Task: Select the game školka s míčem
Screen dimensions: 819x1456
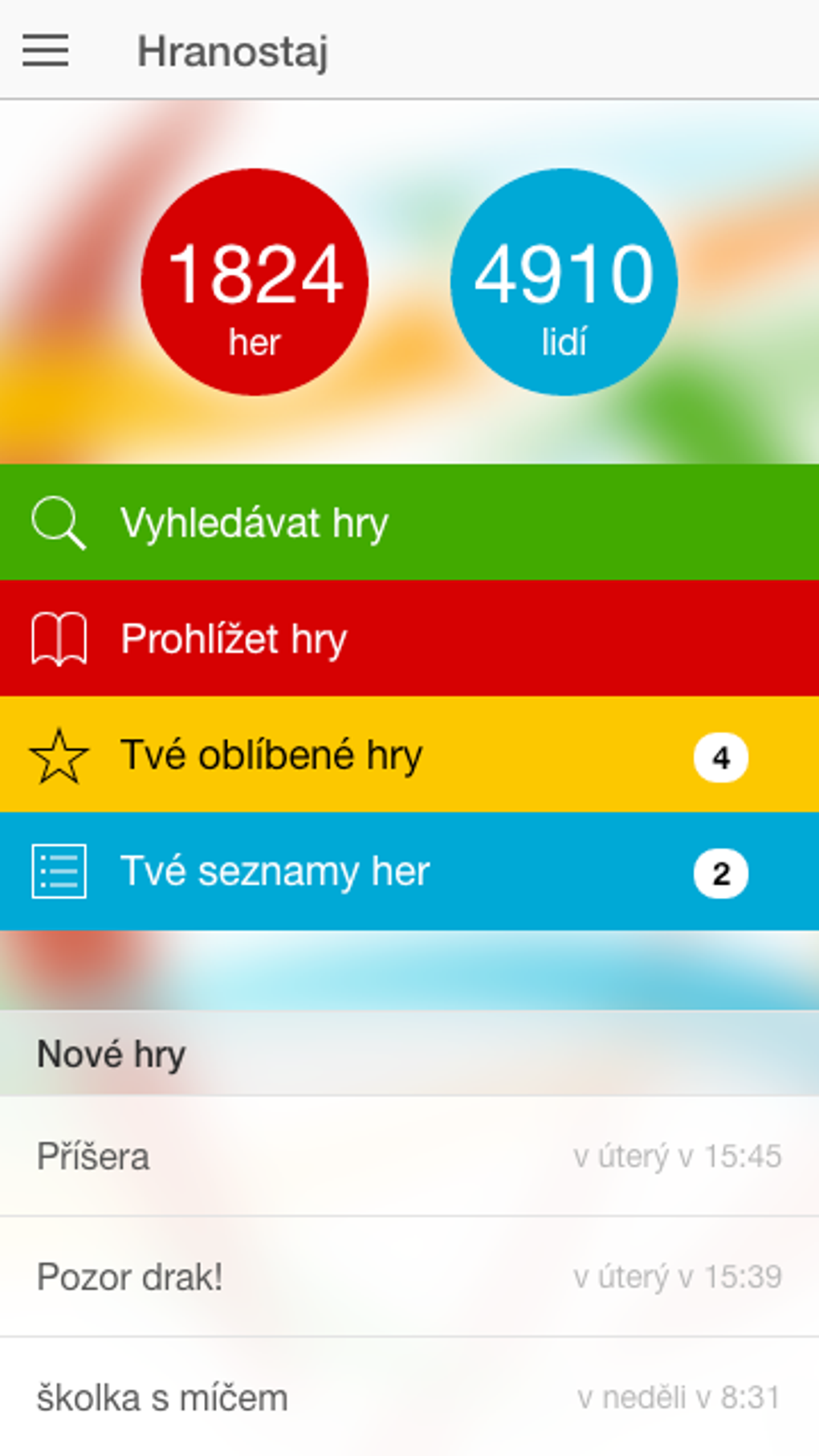Action: point(409,1397)
